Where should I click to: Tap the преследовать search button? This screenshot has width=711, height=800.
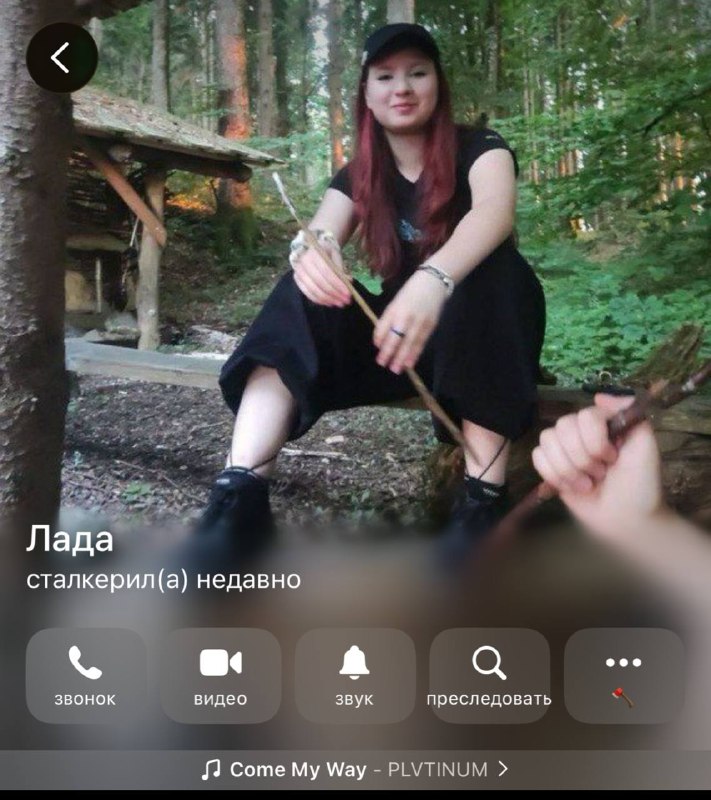(489, 676)
